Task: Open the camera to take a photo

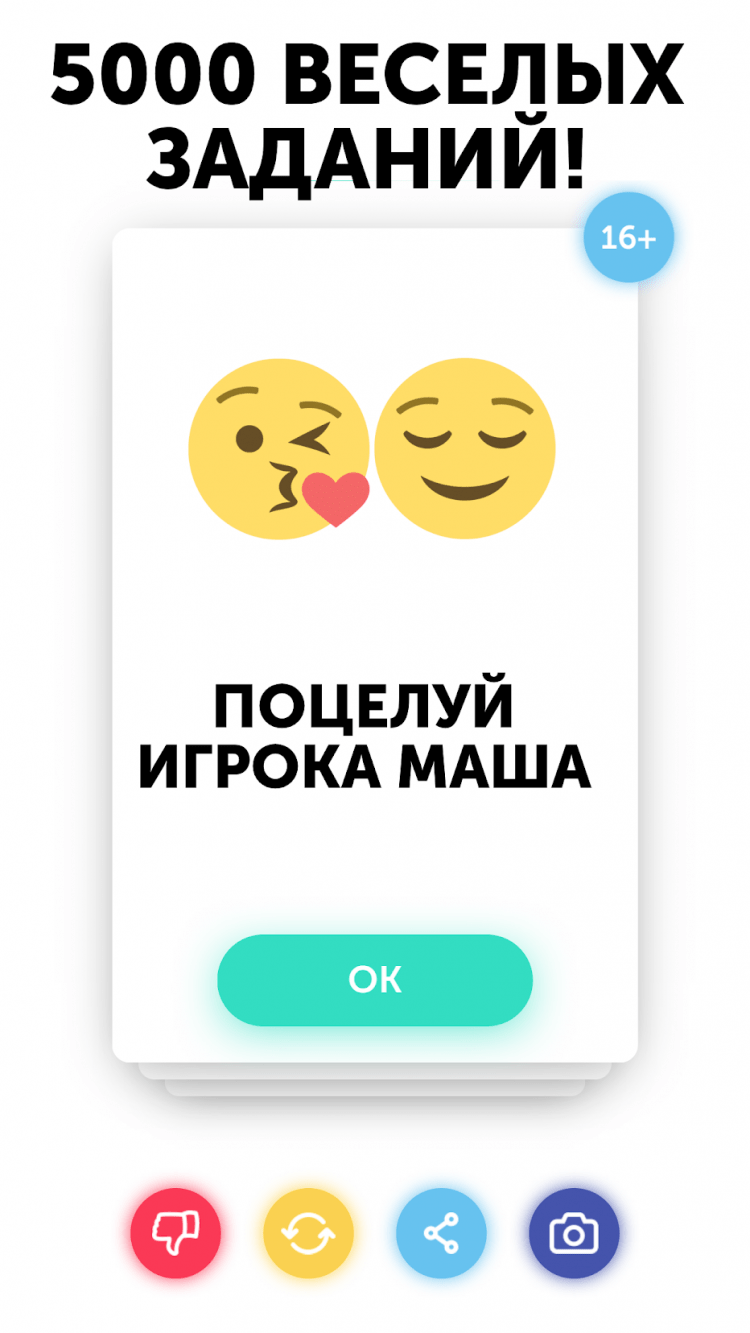Action: click(x=574, y=1233)
